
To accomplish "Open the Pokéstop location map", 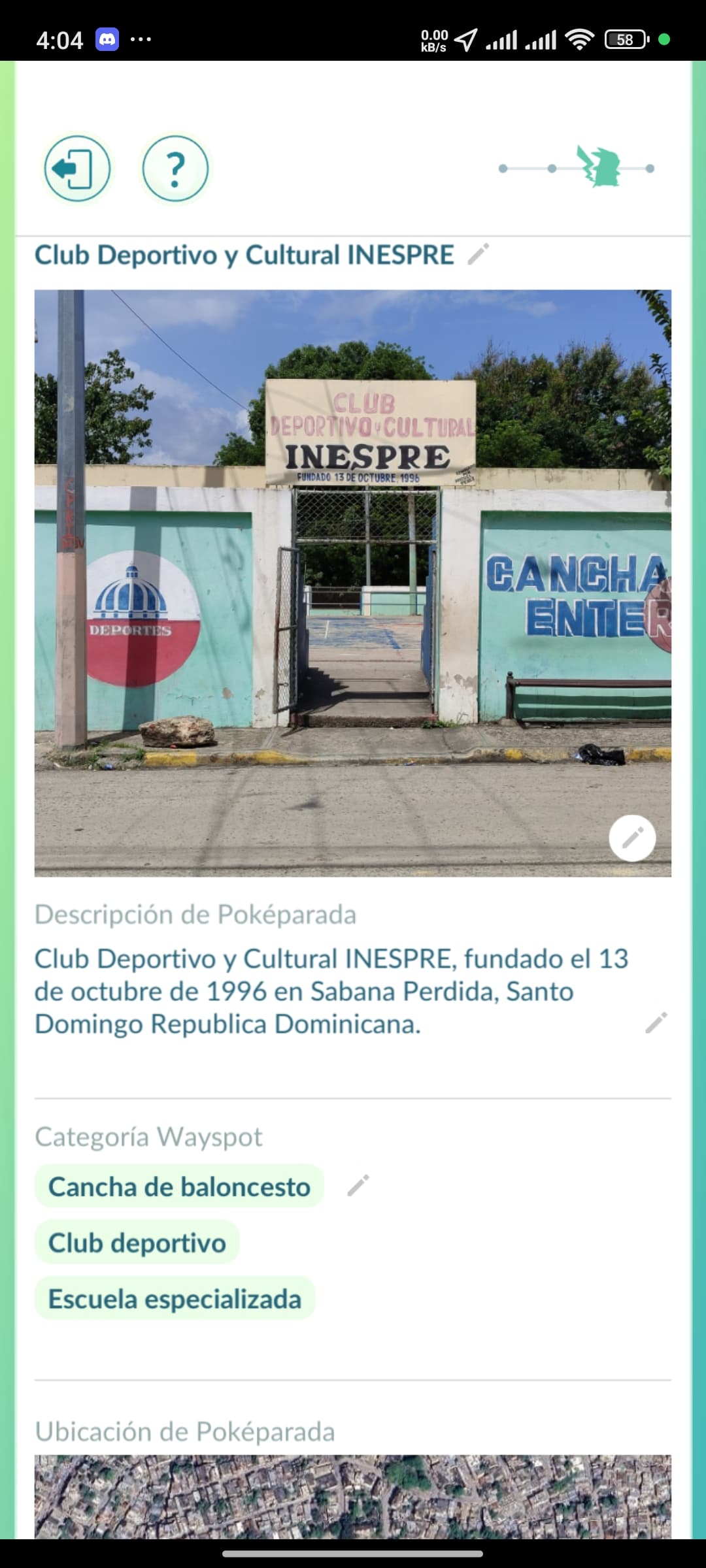I will tap(353, 1497).
